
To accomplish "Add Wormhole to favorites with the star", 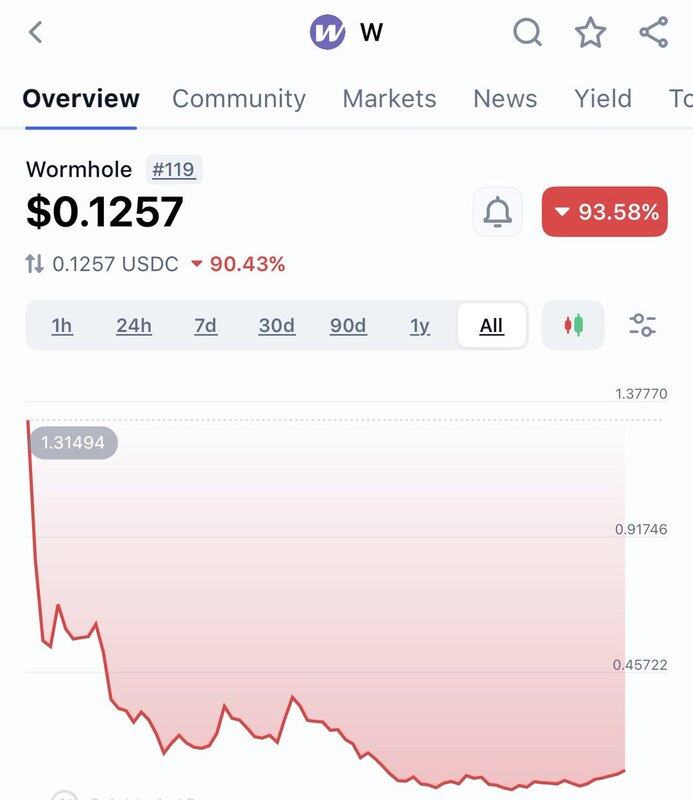I will coord(590,32).
